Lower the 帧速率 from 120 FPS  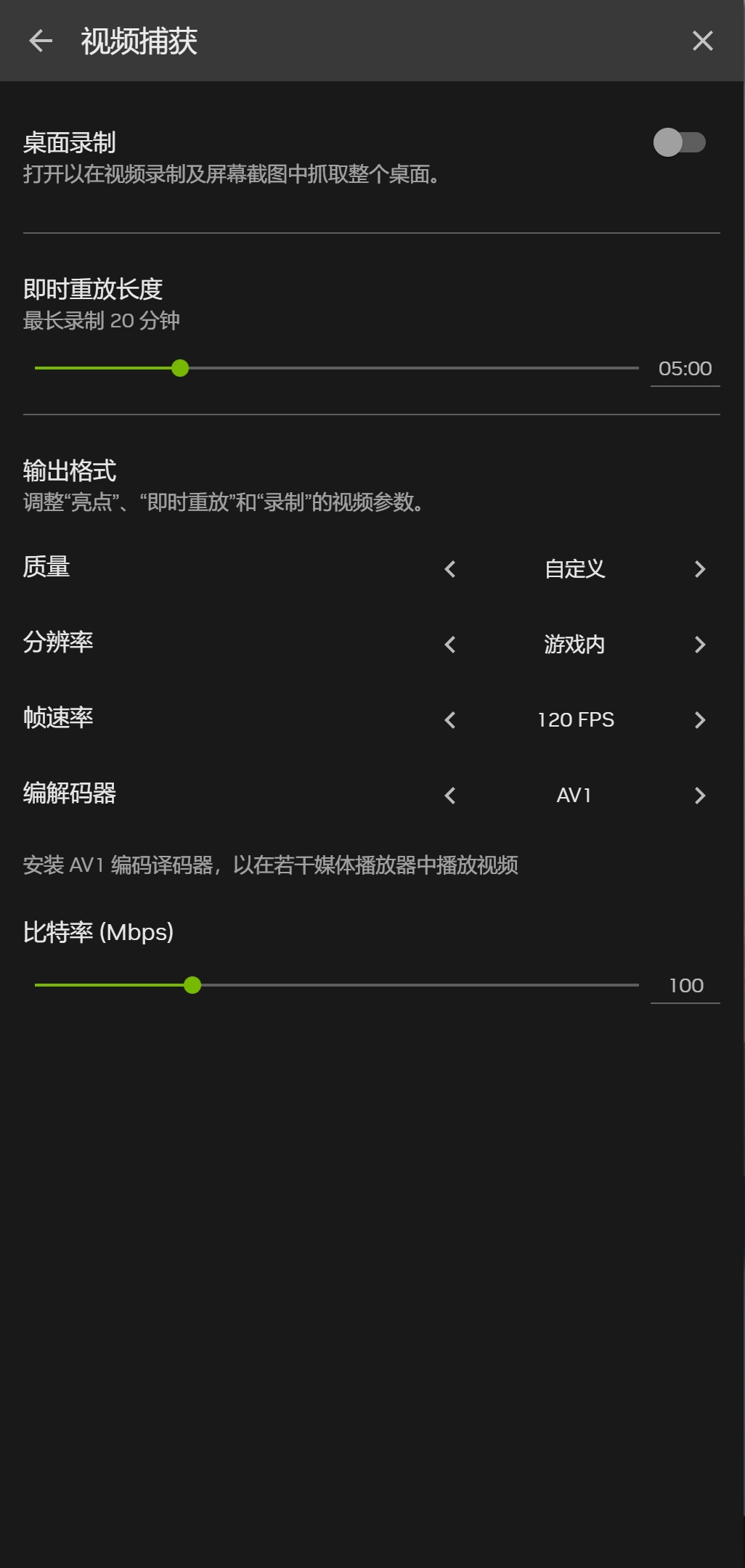tap(450, 720)
